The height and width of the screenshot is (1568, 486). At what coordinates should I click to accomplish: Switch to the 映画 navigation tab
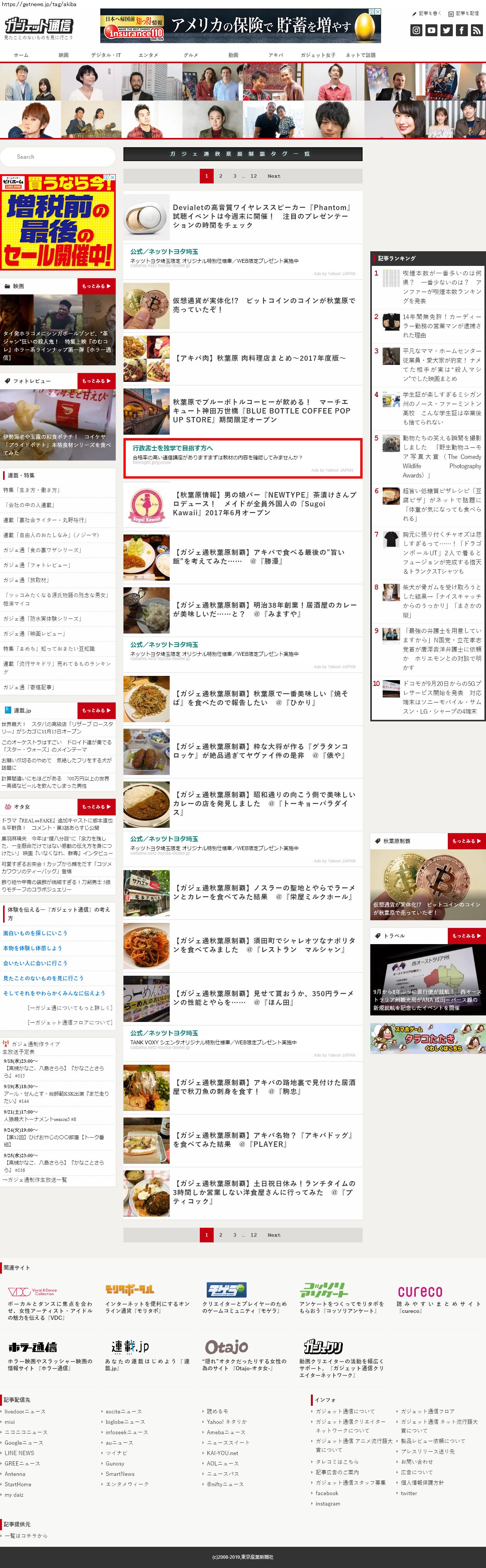63,55
